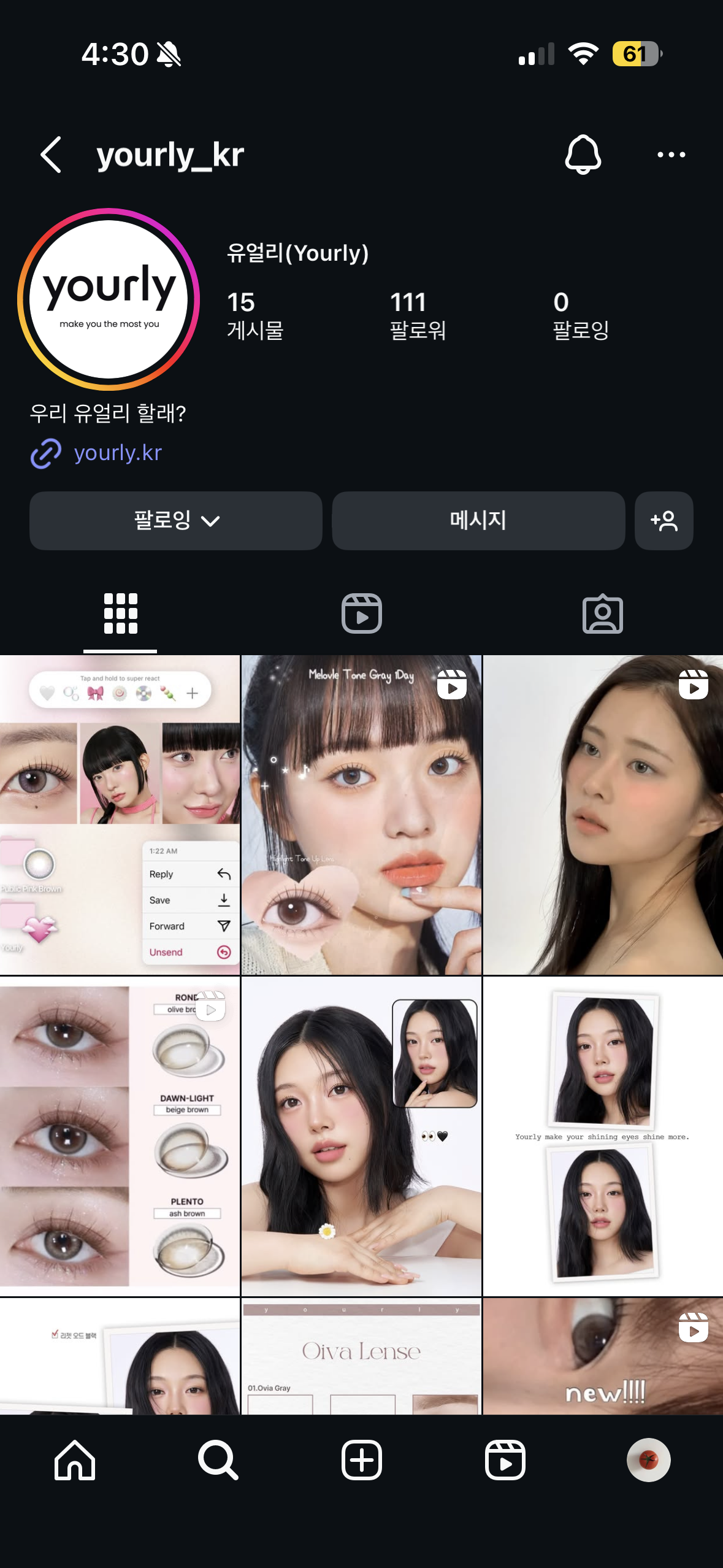View the yourly profile story
This screenshot has width=723, height=1568.
click(x=109, y=299)
